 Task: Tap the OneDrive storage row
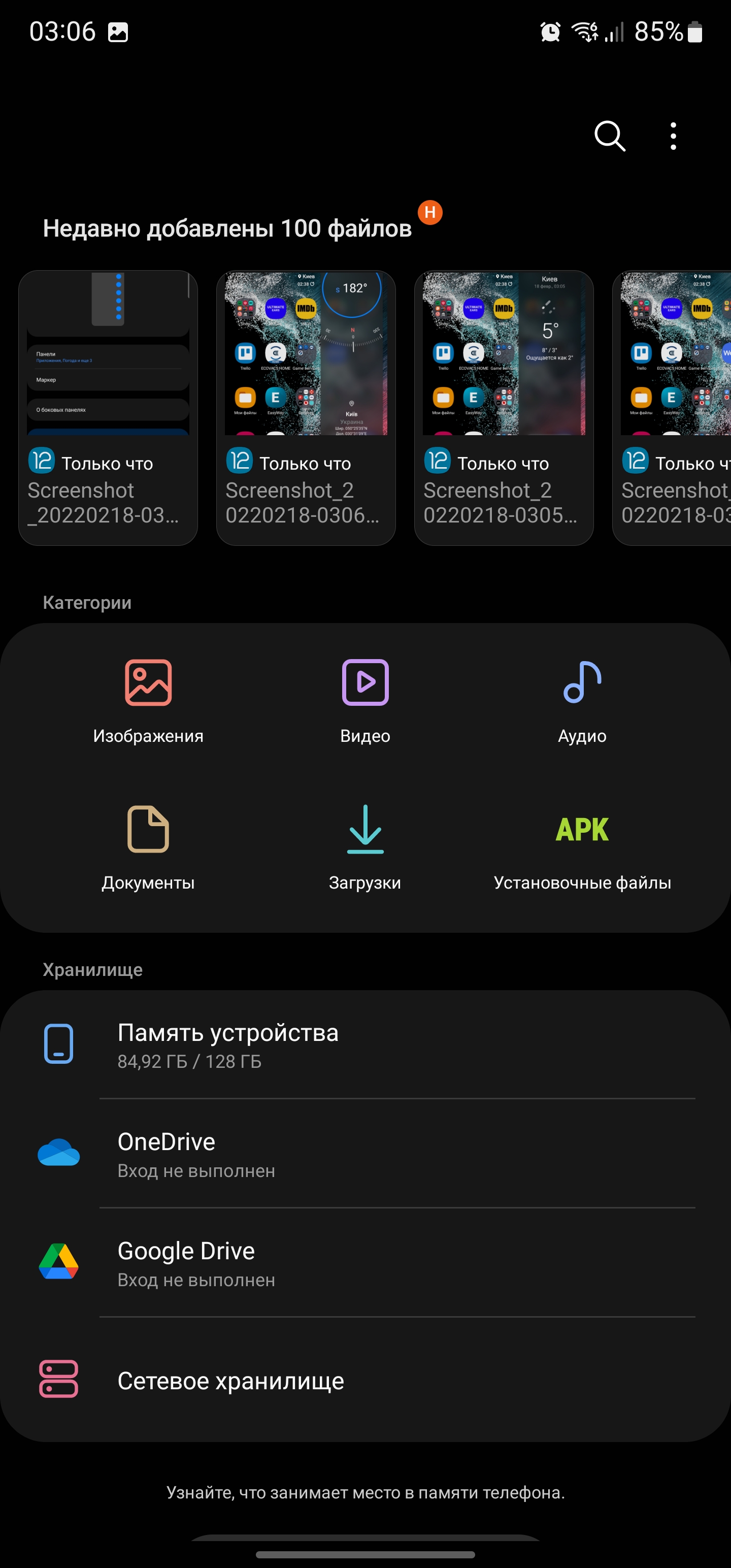pyautogui.click(x=365, y=1154)
